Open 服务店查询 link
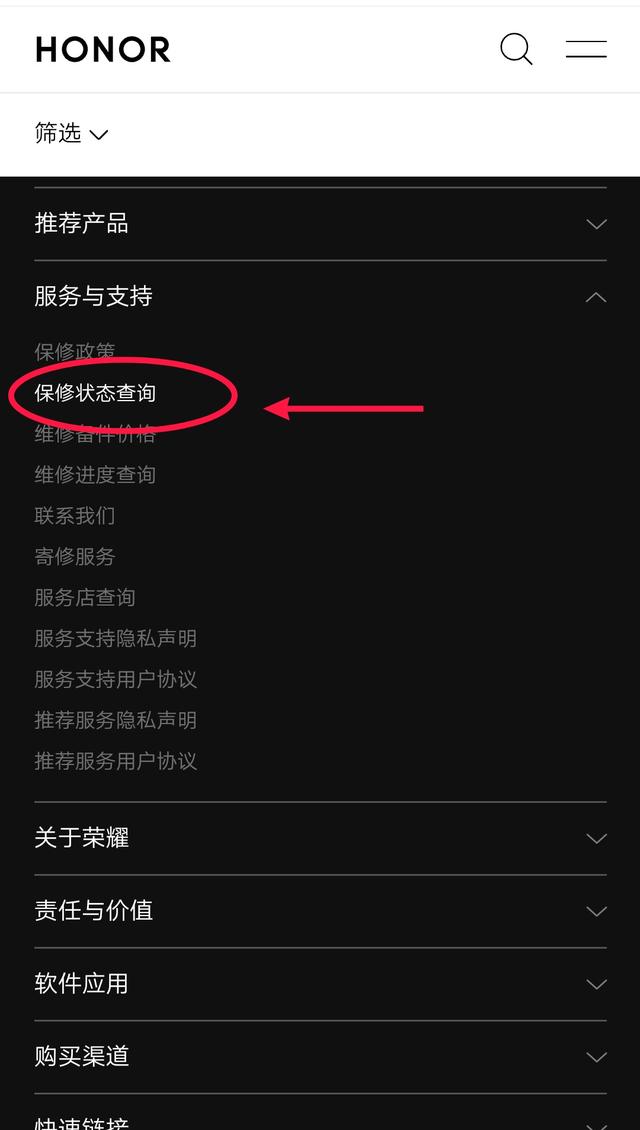 85,597
